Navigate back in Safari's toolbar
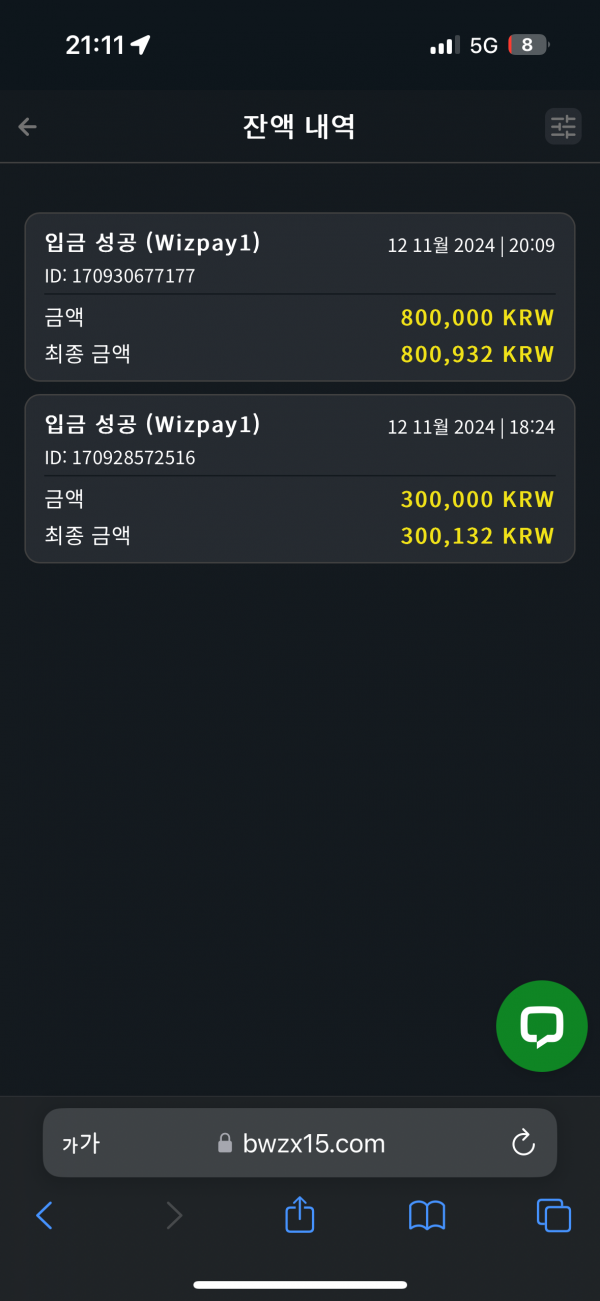This screenshot has width=600, height=1301. [44, 1215]
